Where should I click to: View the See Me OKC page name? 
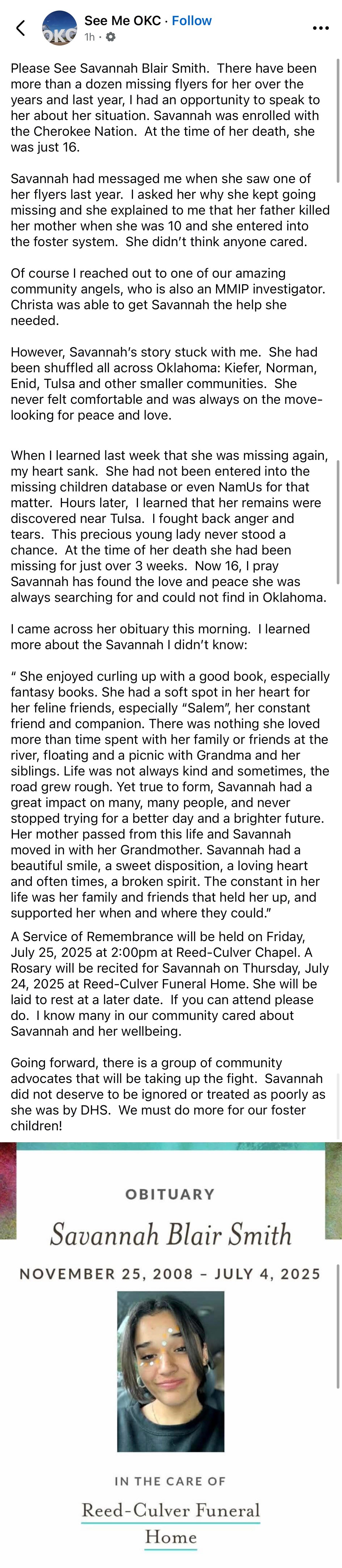[x=122, y=21]
